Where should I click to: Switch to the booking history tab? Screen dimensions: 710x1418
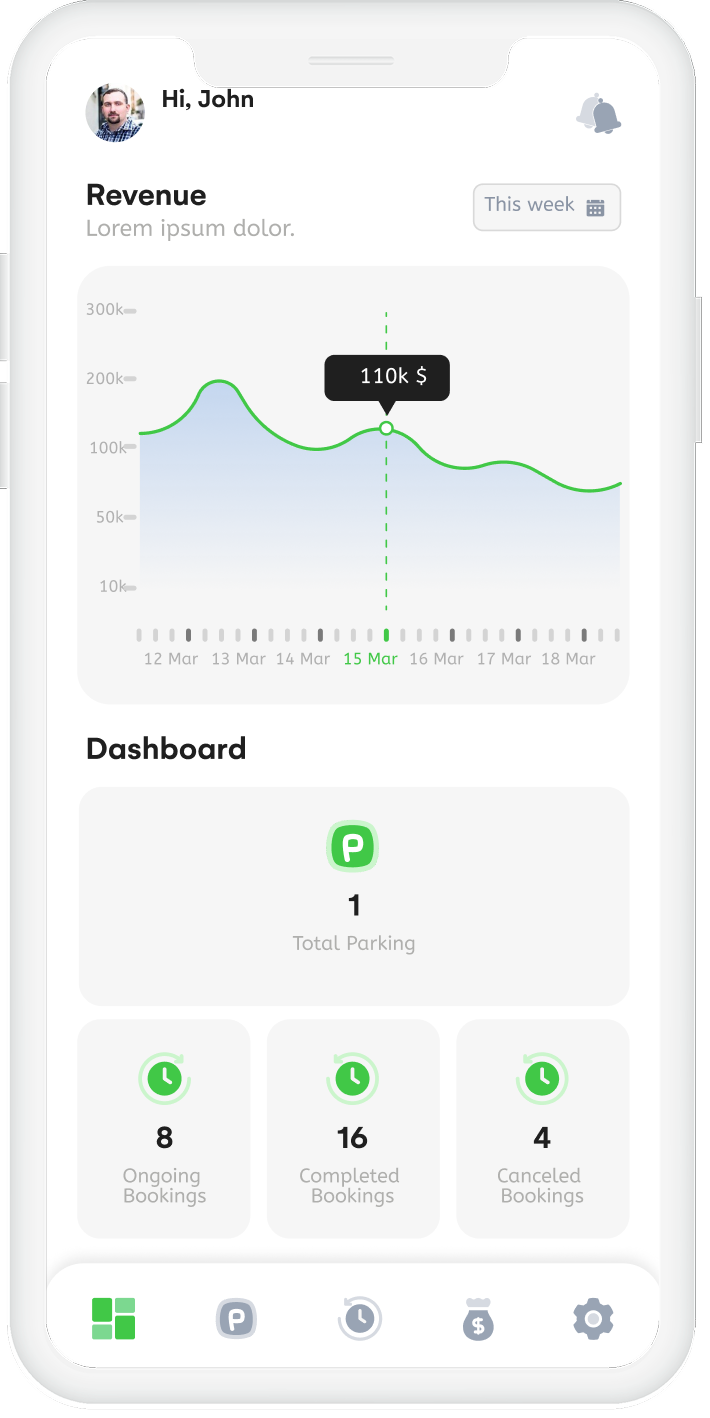coord(359,1318)
